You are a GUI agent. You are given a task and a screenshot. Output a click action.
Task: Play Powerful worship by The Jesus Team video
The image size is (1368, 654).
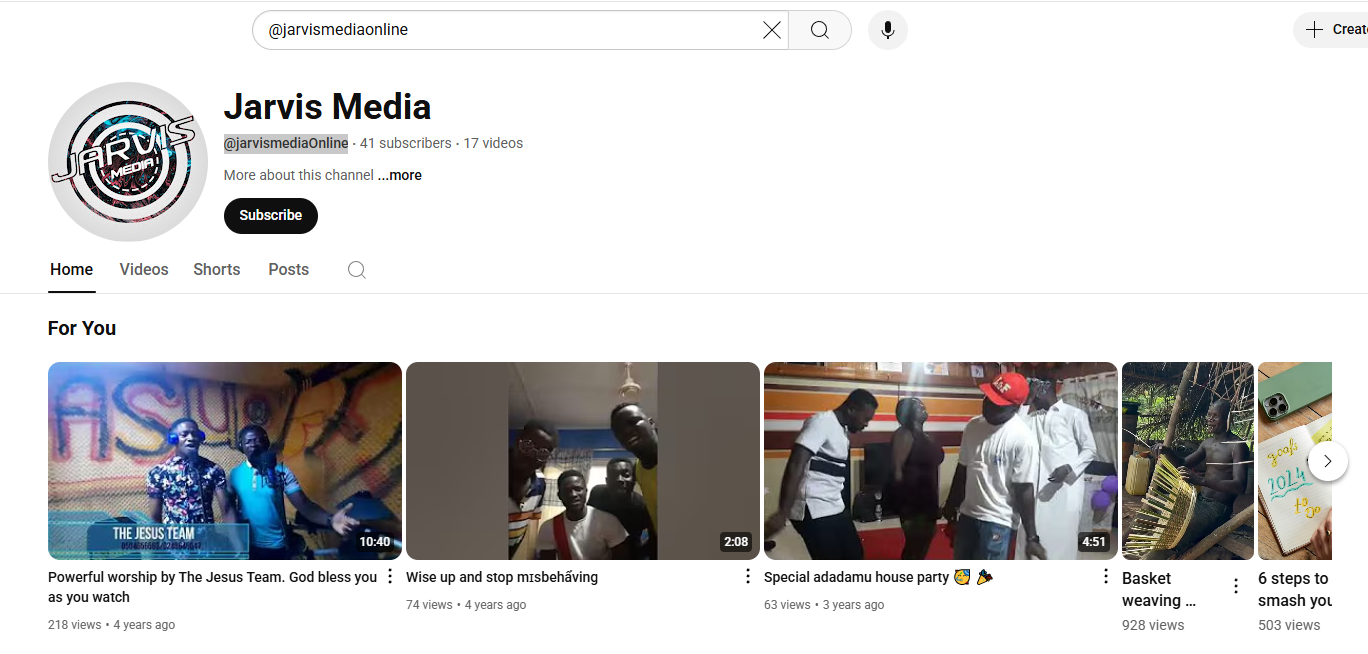[x=225, y=460]
